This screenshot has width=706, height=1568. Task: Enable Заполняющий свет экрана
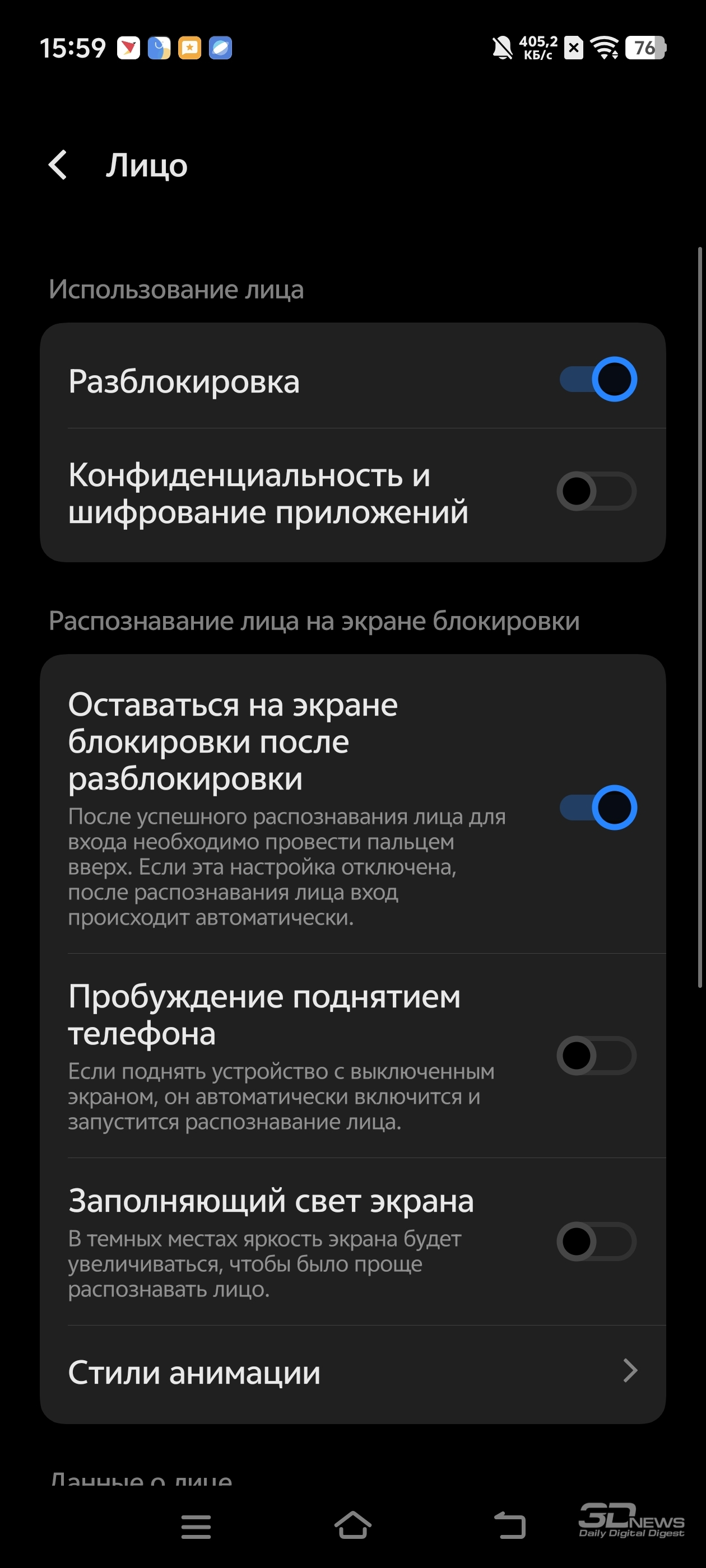(596, 1242)
